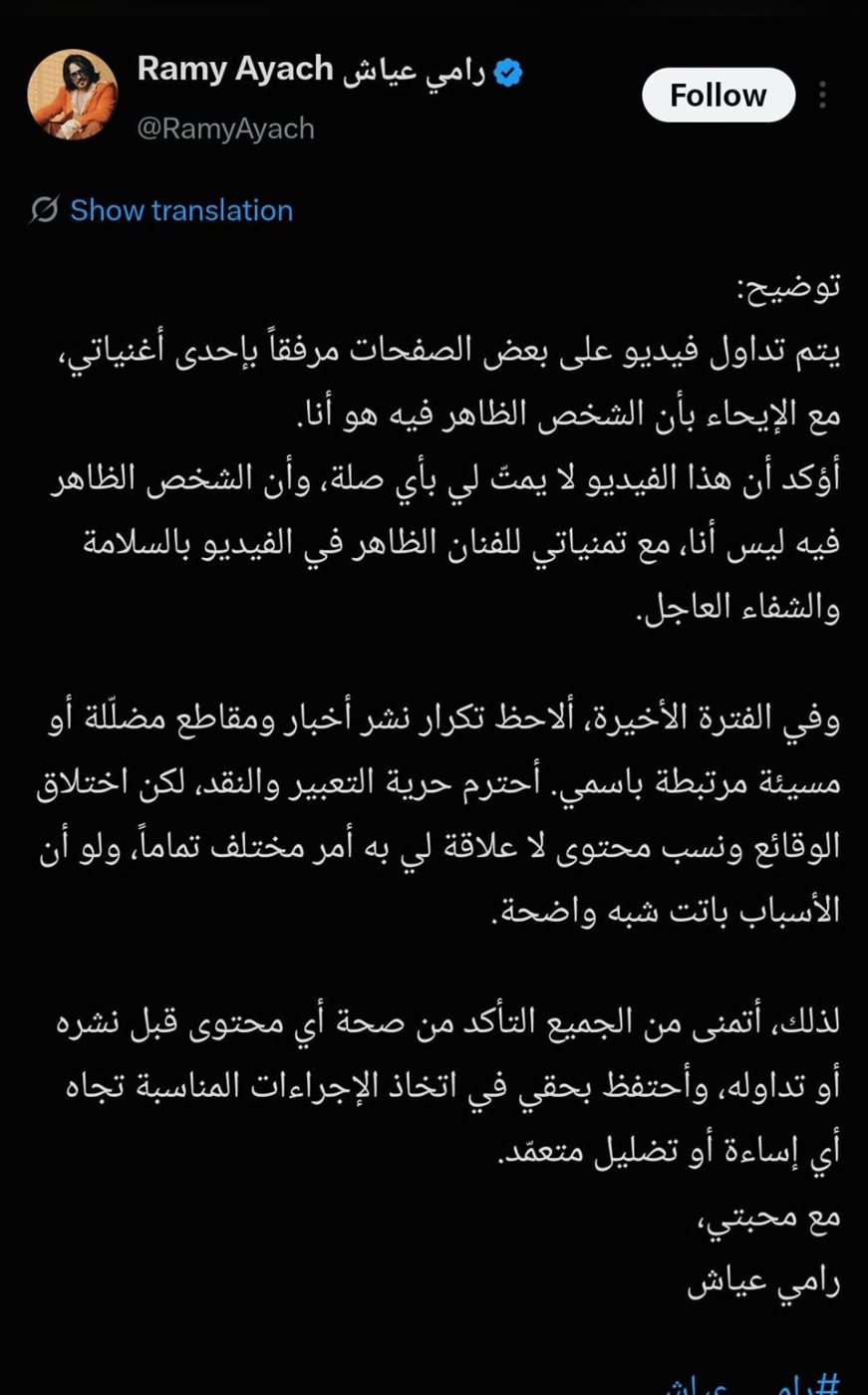This screenshot has width=868, height=1395.
Task: Open Ramy Ayach's profile picture
Action: pos(73,95)
